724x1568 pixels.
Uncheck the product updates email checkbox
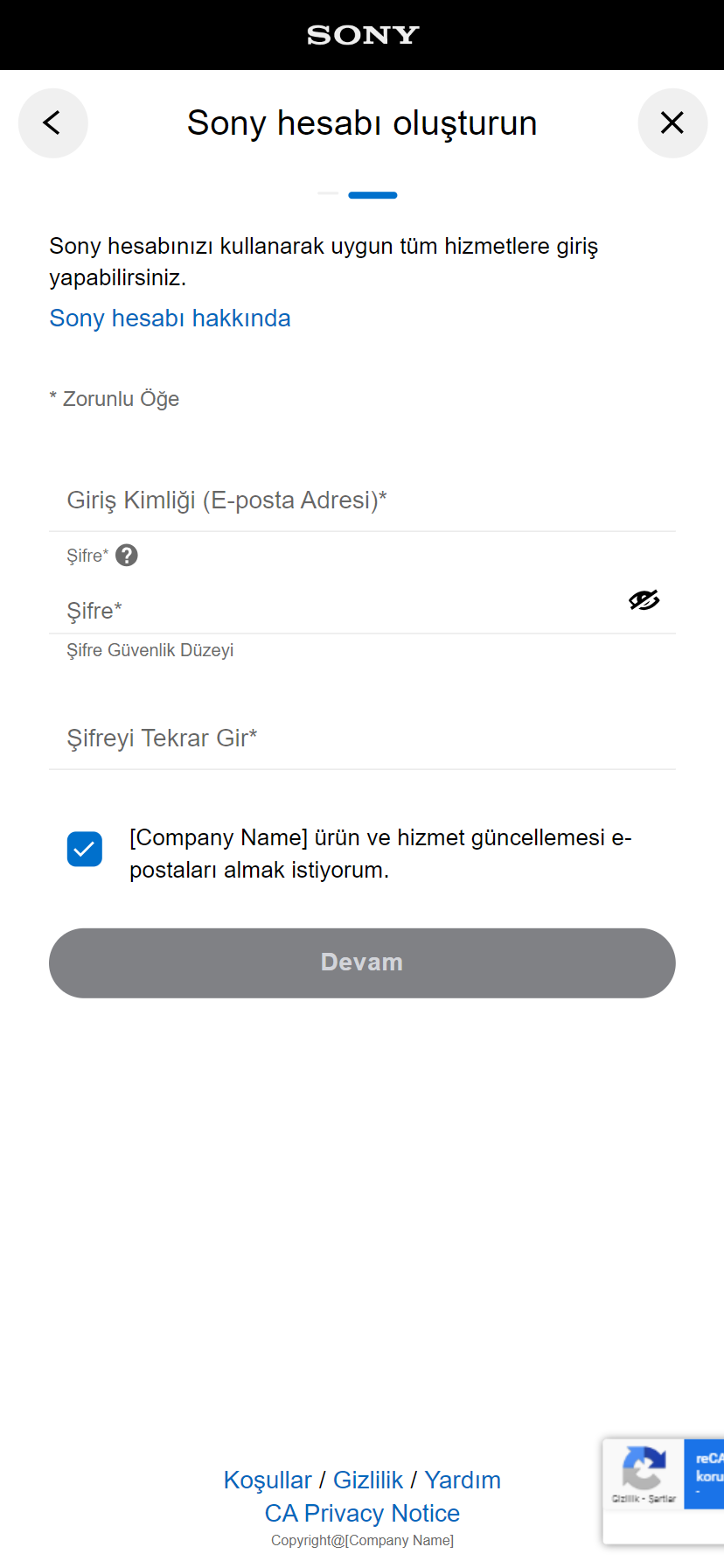click(84, 848)
